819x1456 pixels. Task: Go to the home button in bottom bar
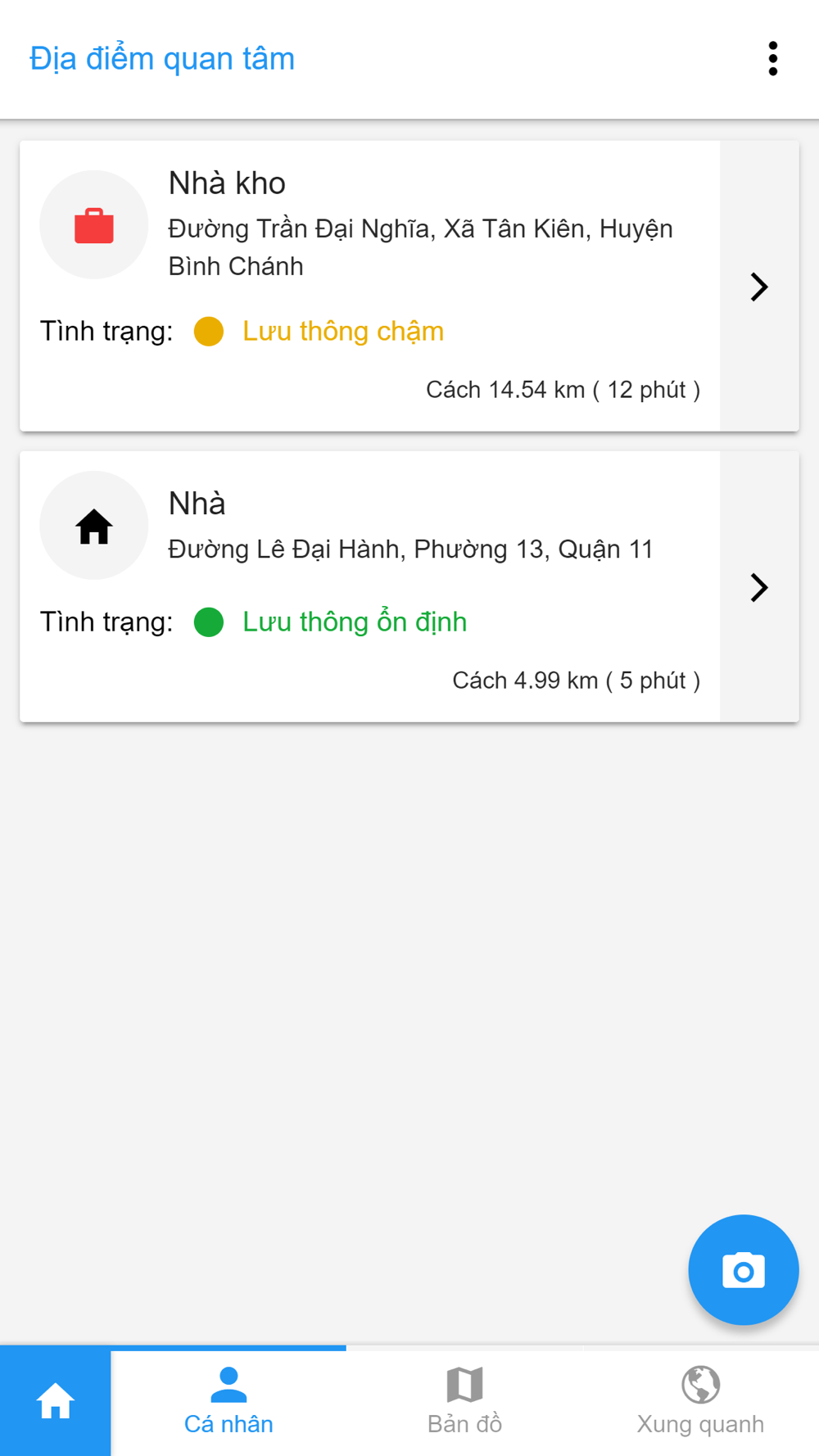(x=56, y=1401)
